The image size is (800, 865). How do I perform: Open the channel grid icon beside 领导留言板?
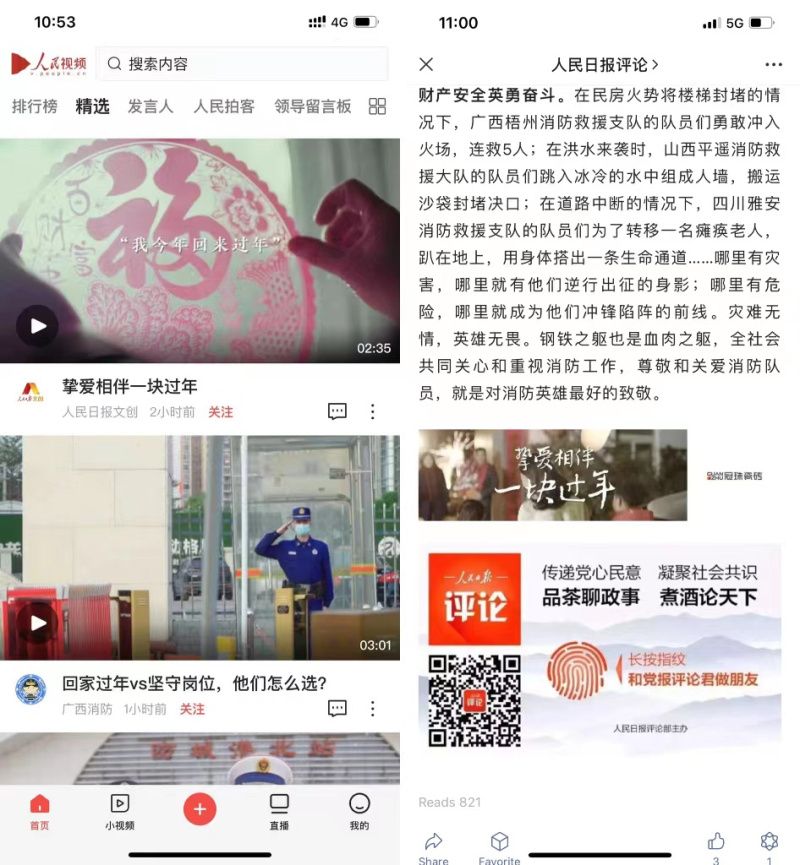tap(377, 106)
